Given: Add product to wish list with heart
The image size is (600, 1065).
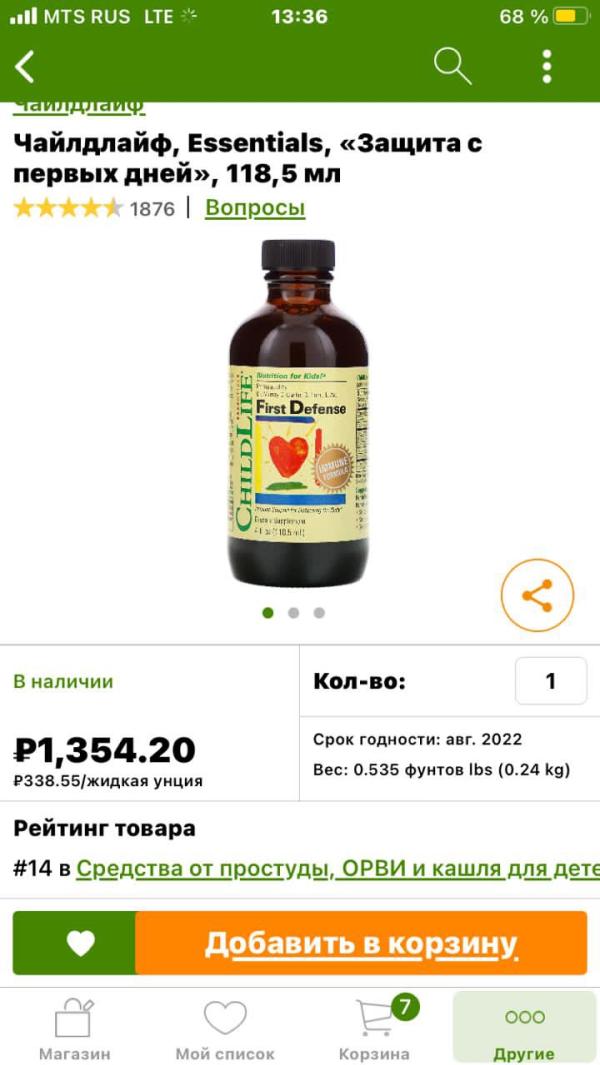Looking at the screenshot, I should coord(80,943).
